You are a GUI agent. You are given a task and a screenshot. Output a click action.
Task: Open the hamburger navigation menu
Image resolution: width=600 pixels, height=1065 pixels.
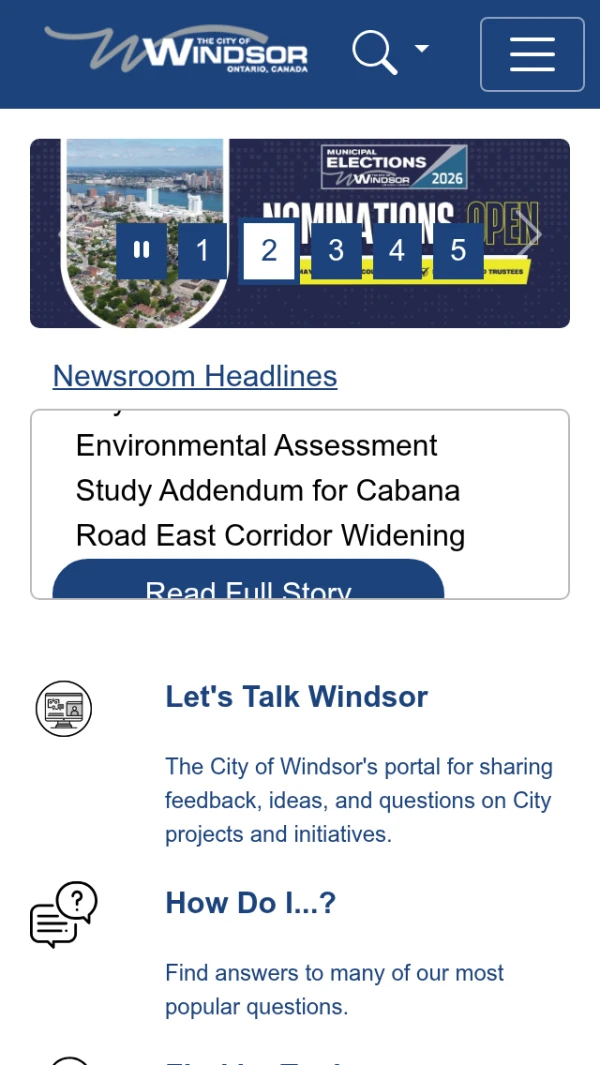pyautogui.click(x=532, y=54)
